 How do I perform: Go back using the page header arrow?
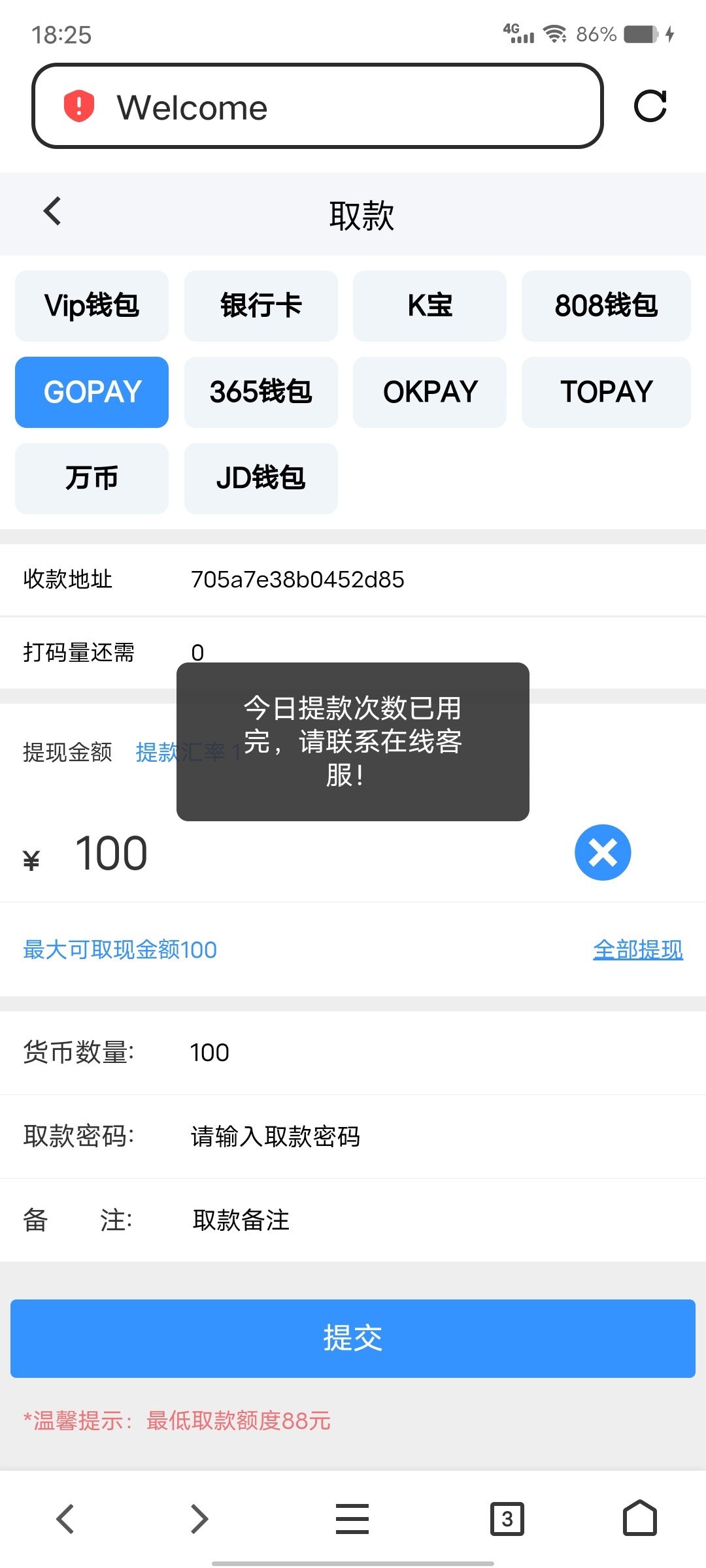coord(52,212)
